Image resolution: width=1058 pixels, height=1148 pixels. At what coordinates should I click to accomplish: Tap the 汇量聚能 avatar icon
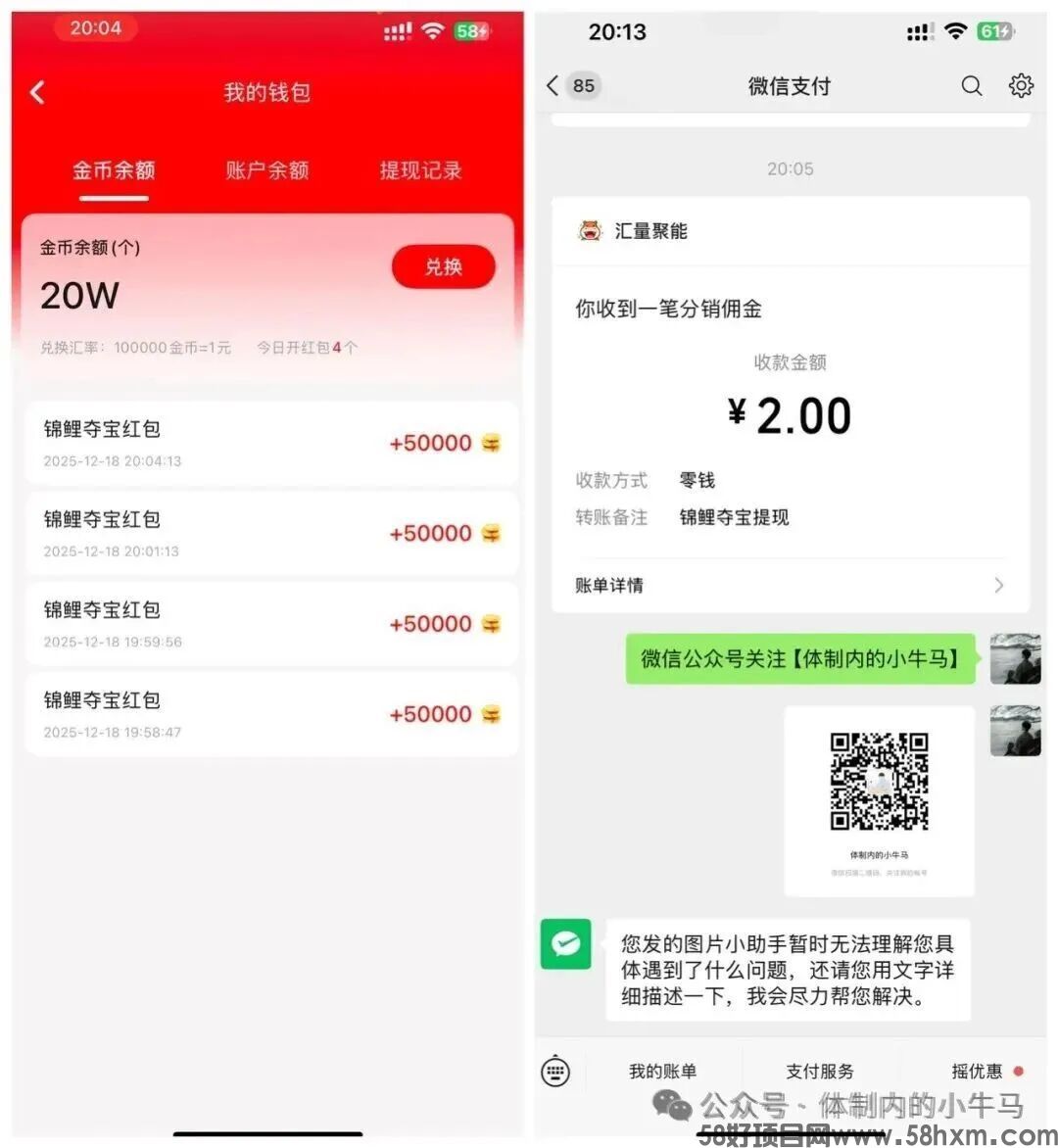pos(589,231)
